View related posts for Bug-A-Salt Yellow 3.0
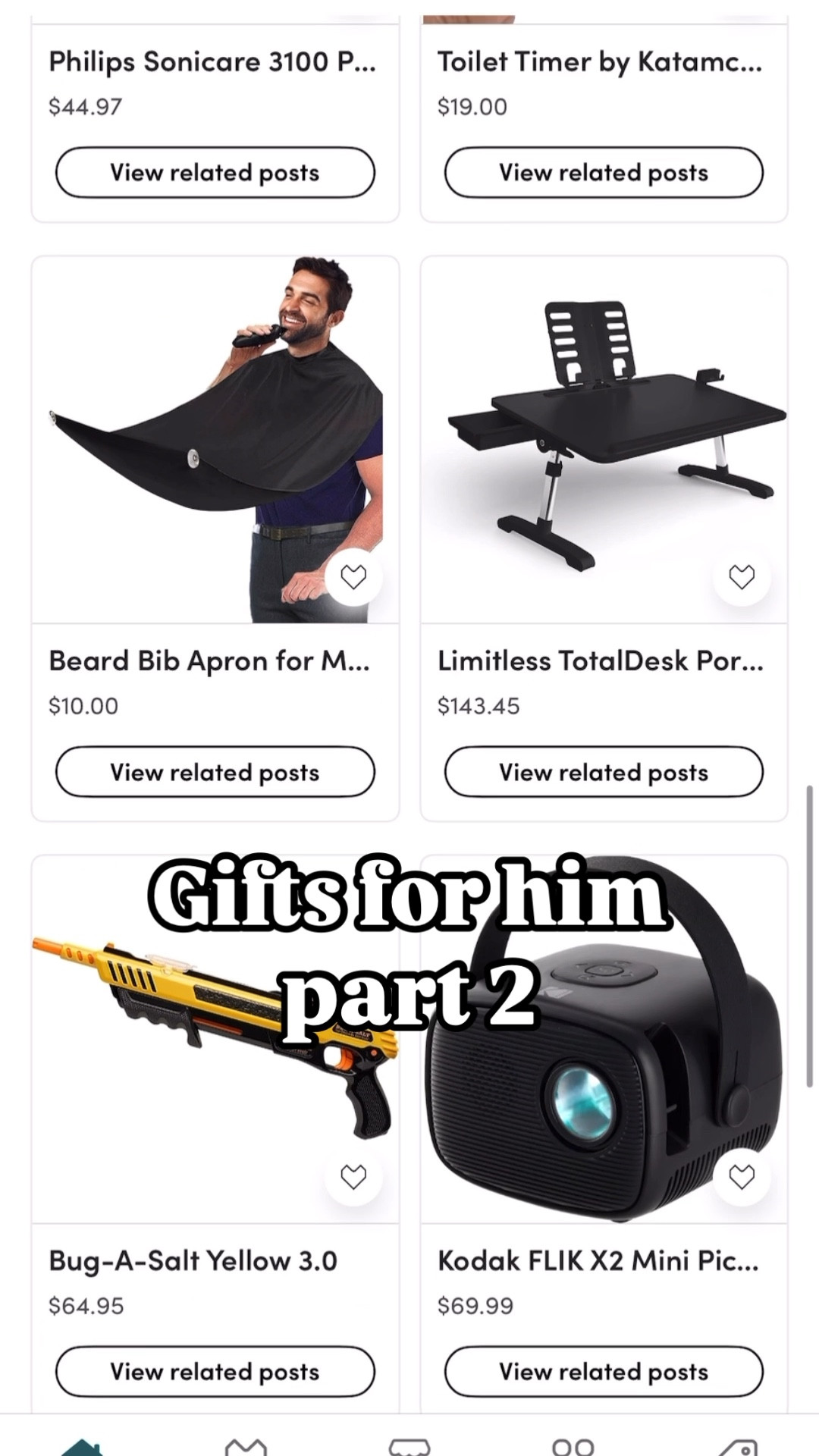Screen dimensions: 819x1456 click(215, 1371)
